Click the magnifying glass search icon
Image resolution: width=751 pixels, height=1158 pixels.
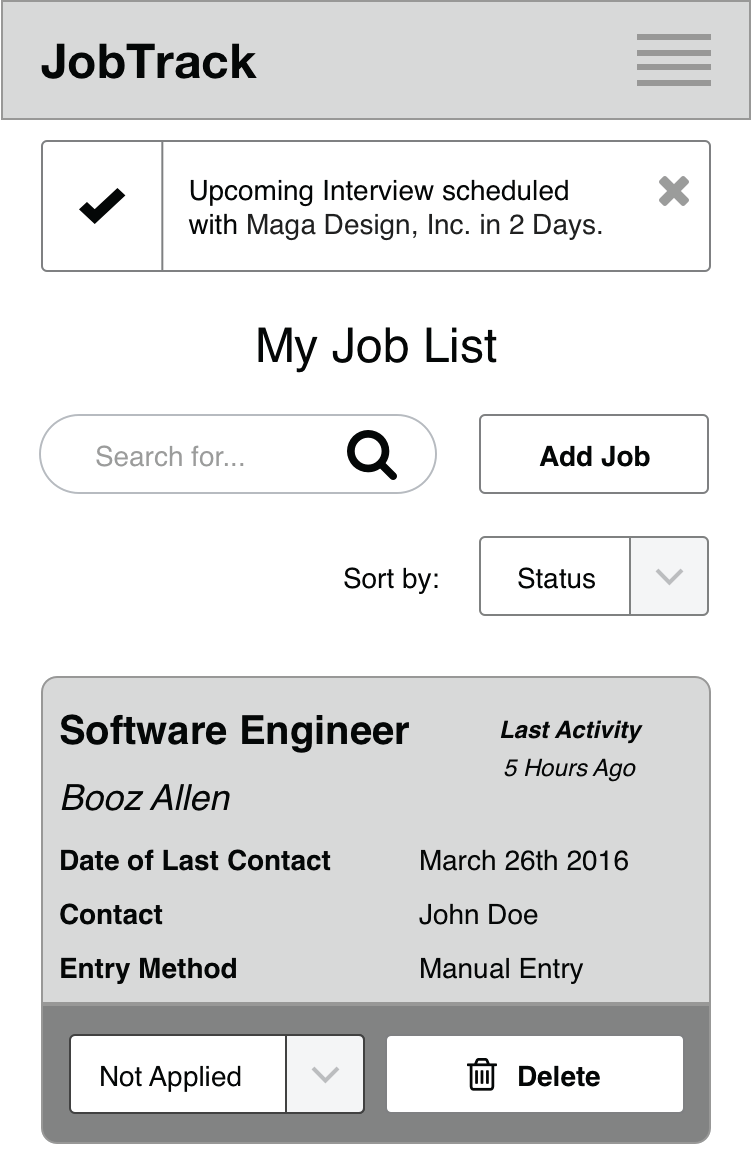371,455
